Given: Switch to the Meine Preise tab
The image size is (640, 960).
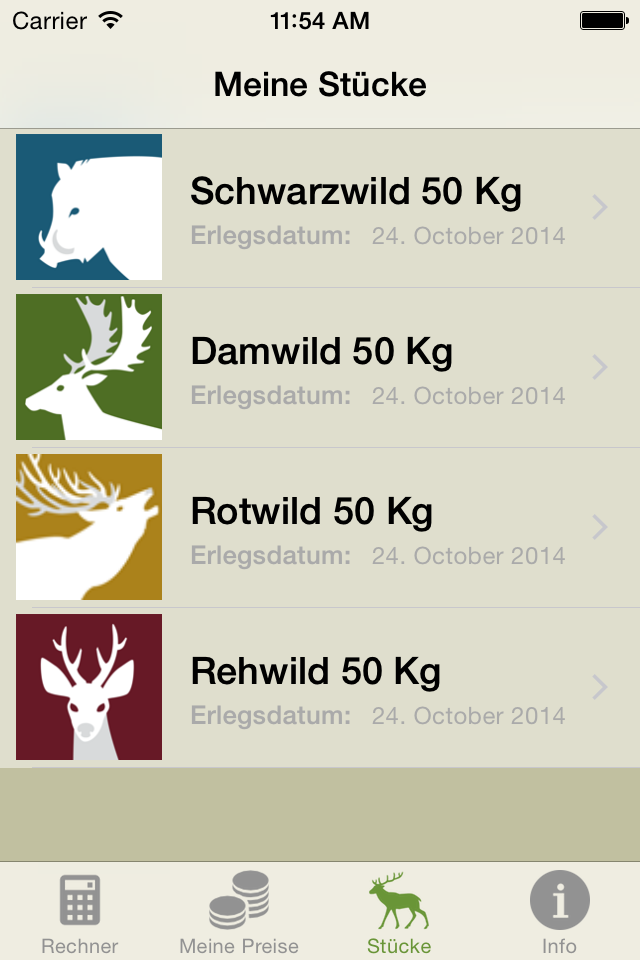Looking at the screenshot, I should tap(239, 912).
